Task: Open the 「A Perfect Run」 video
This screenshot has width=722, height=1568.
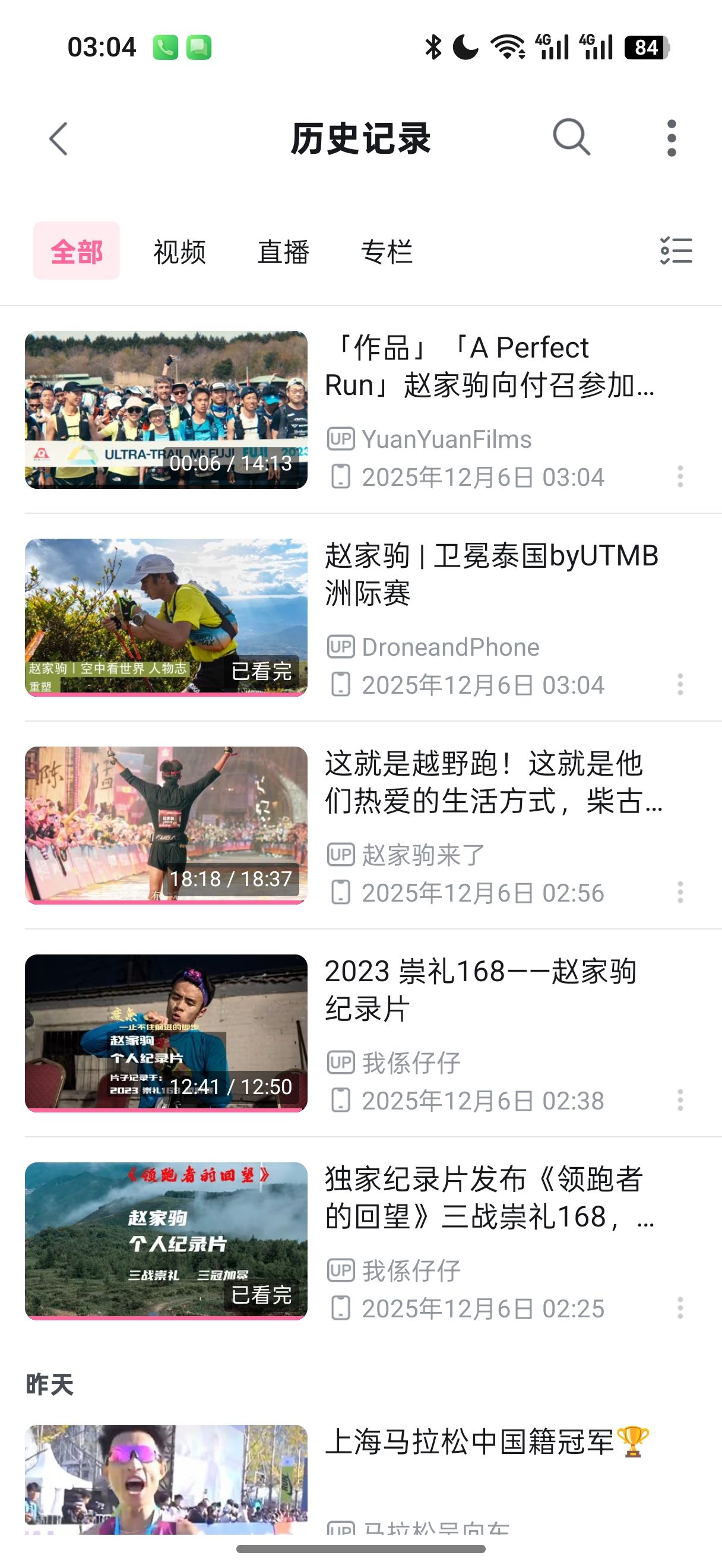Action: pyautogui.click(x=166, y=410)
